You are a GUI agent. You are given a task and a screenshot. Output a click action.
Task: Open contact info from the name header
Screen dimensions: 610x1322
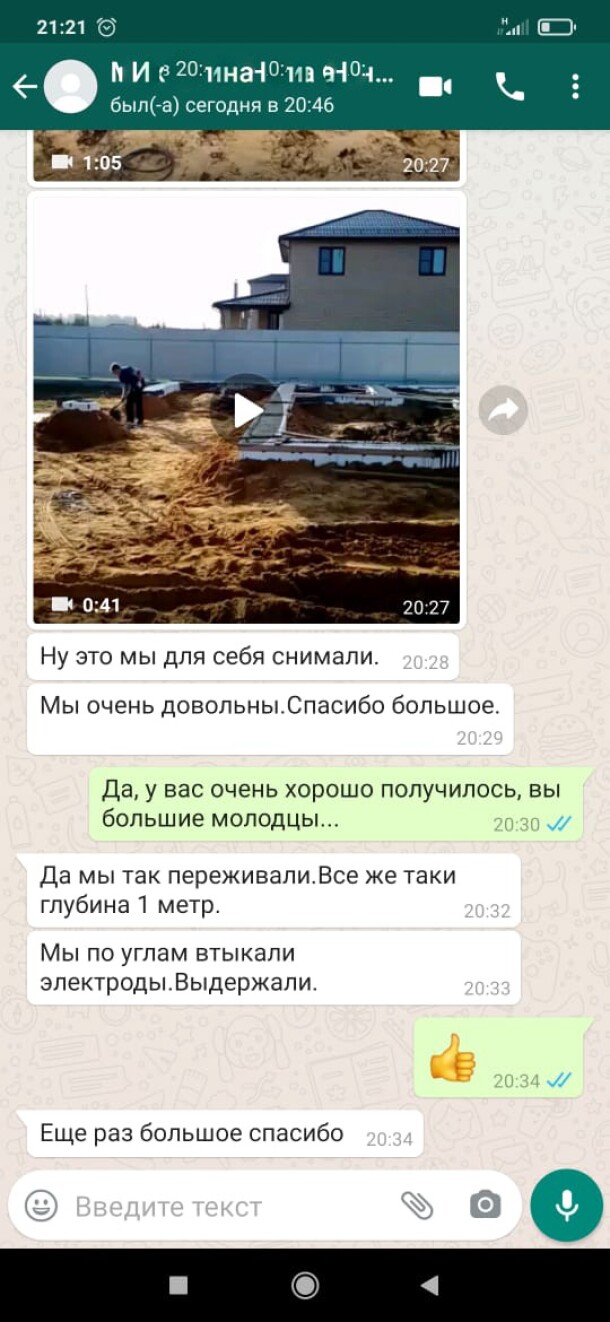point(250,85)
